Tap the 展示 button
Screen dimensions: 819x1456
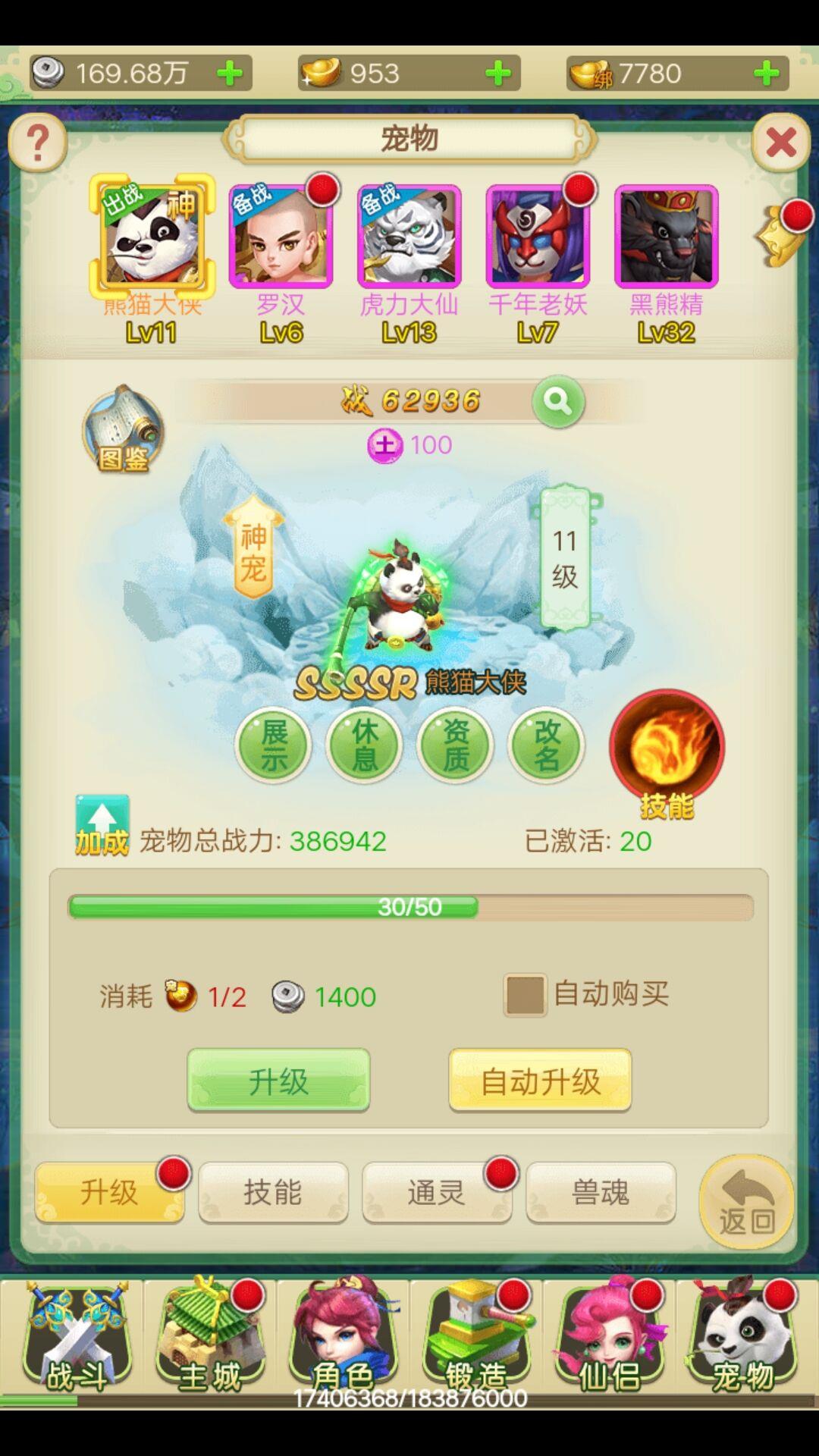[273, 745]
